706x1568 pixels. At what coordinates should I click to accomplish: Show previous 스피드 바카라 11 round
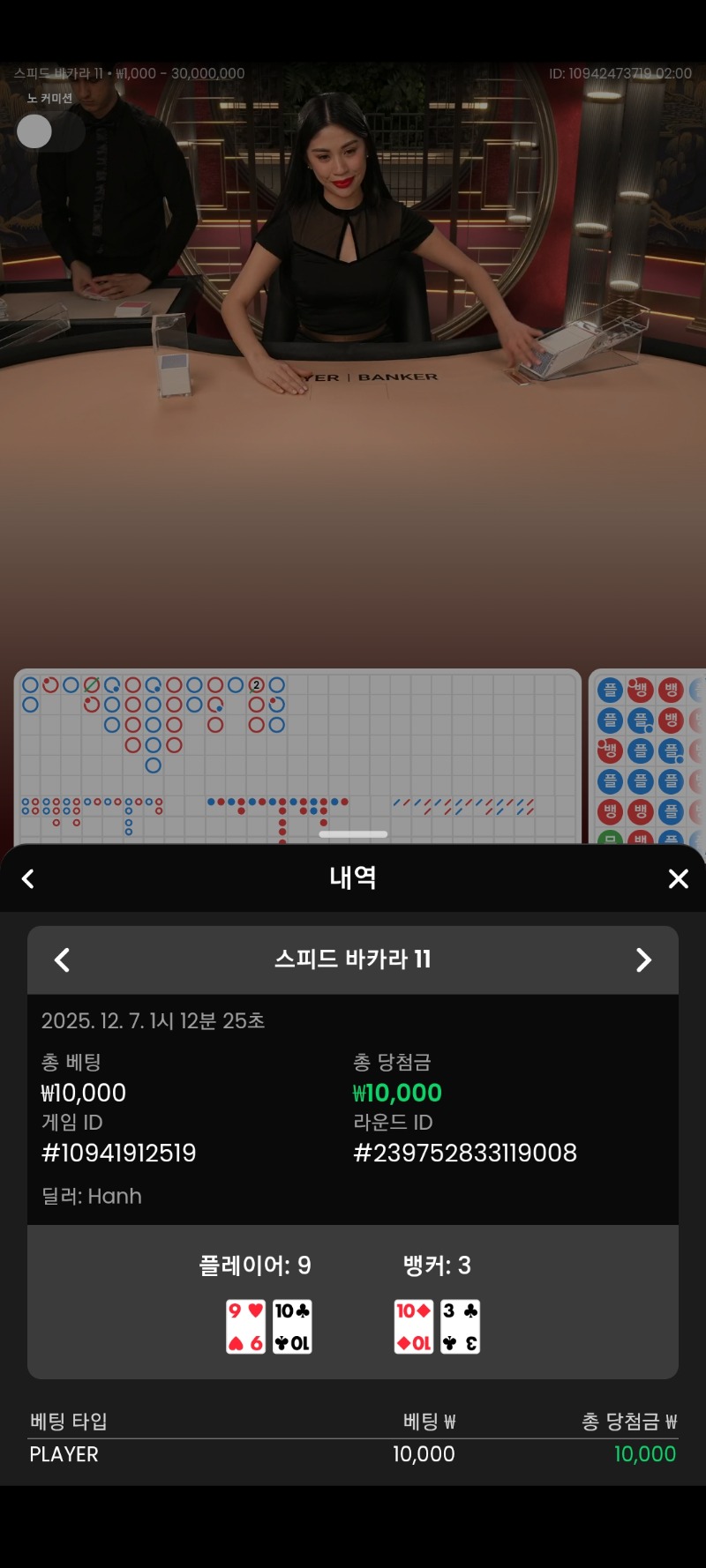[x=62, y=959]
